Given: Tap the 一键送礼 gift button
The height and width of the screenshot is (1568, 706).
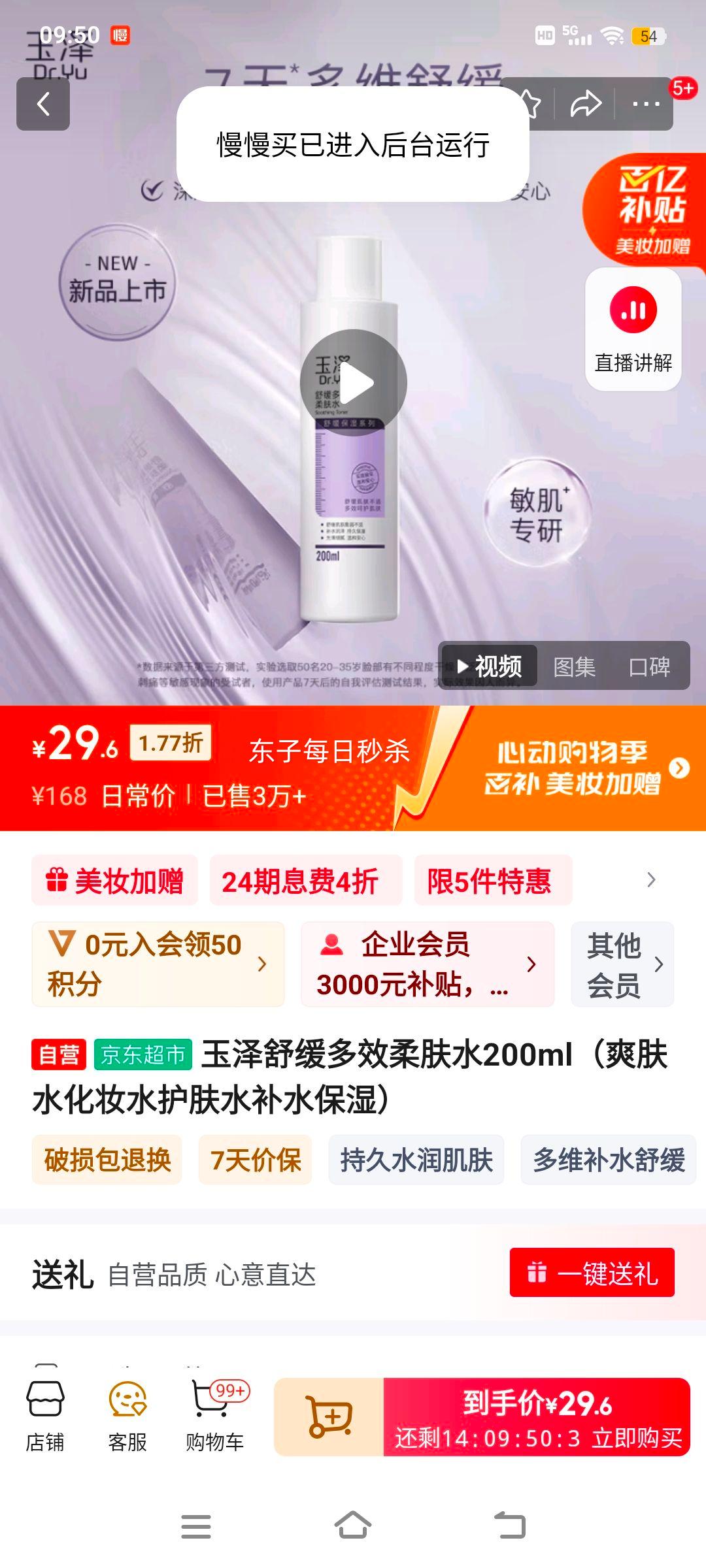Looking at the screenshot, I should [592, 1273].
